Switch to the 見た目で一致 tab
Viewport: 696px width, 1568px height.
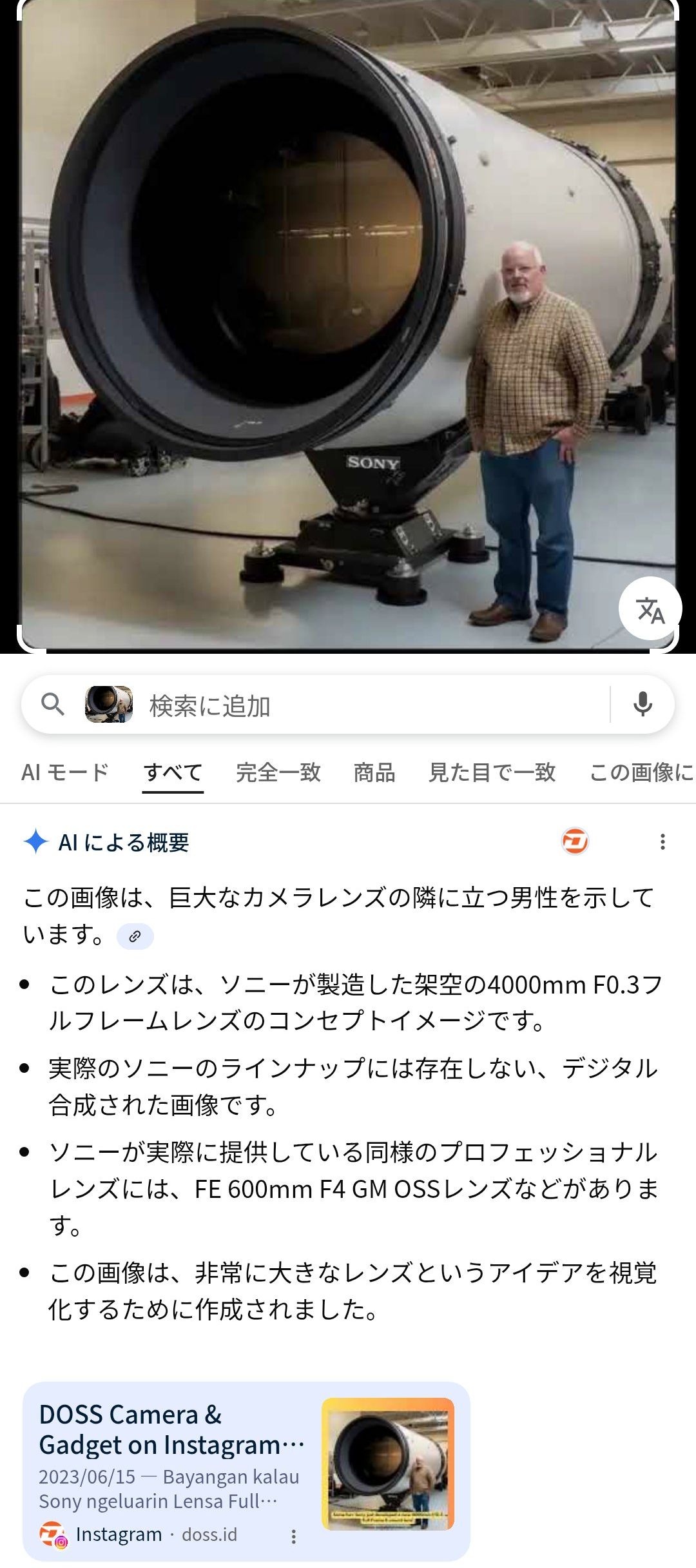click(492, 772)
